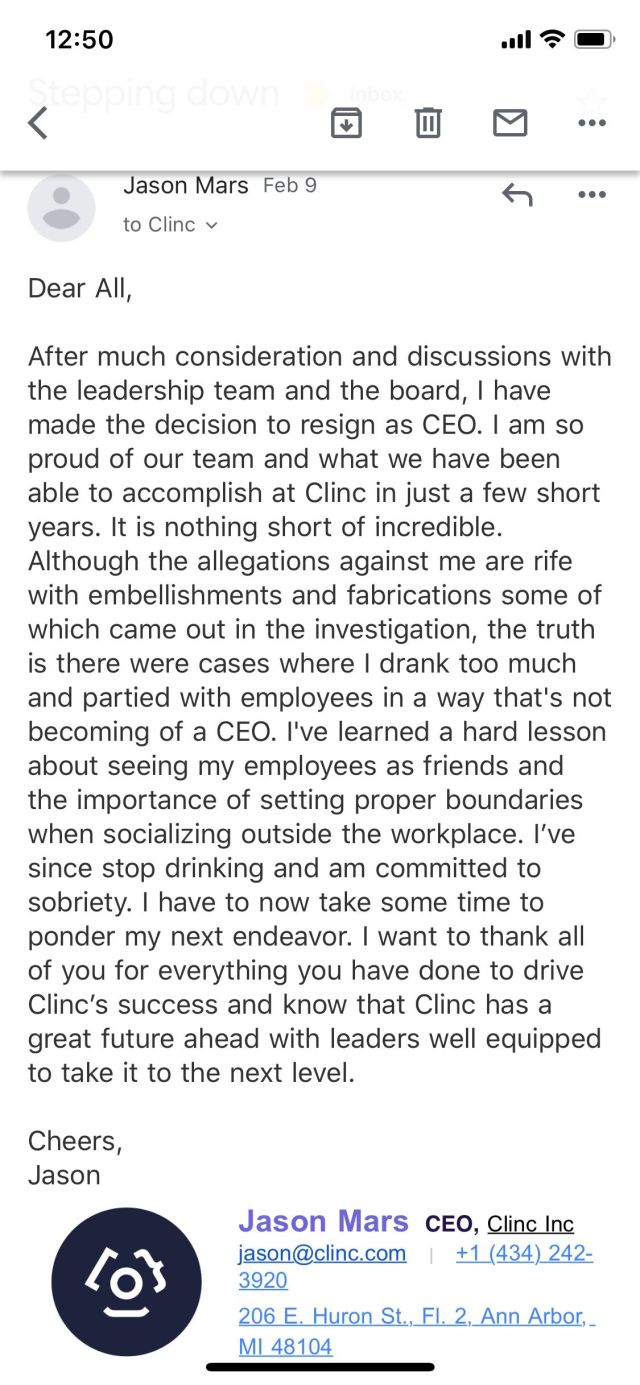This screenshot has height=1385, width=640.
Task: Open the Clinc Inc link in the signature
Action: click(x=530, y=1224)
